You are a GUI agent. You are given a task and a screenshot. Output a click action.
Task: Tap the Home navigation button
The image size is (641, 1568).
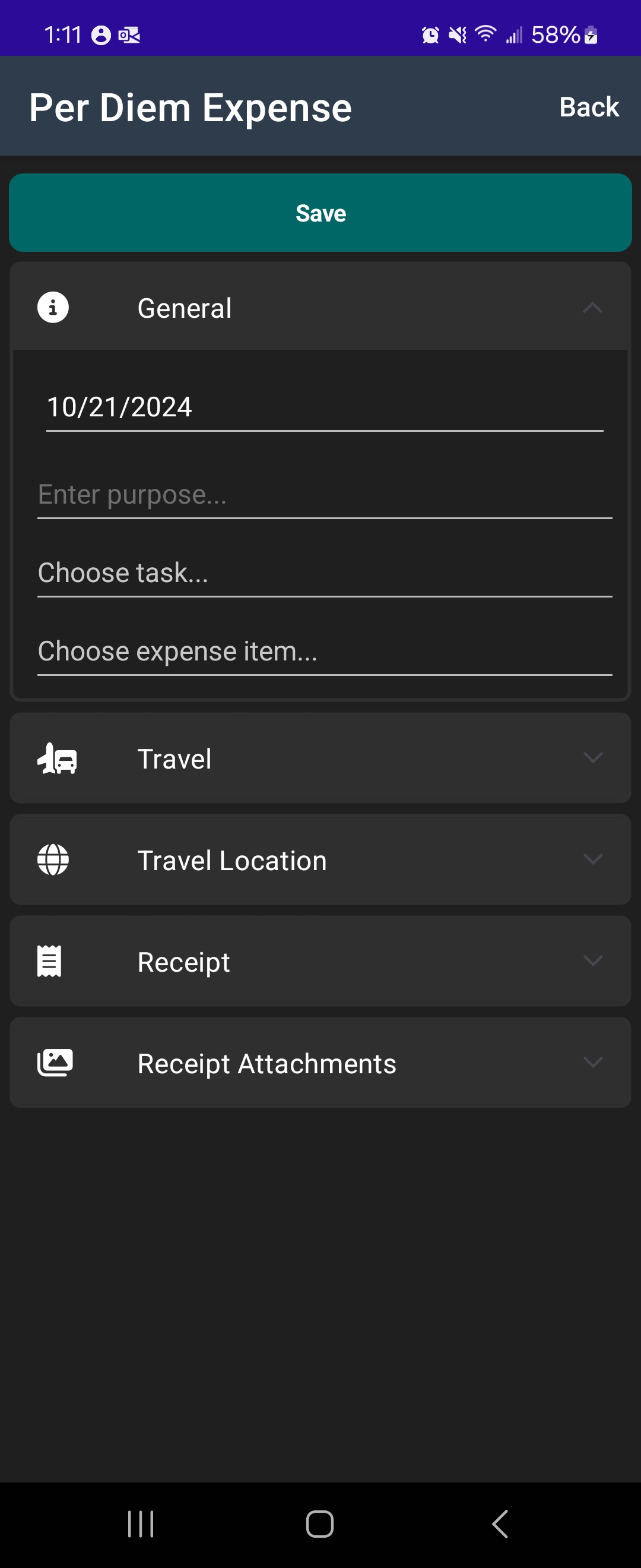tap(320, 1523)
